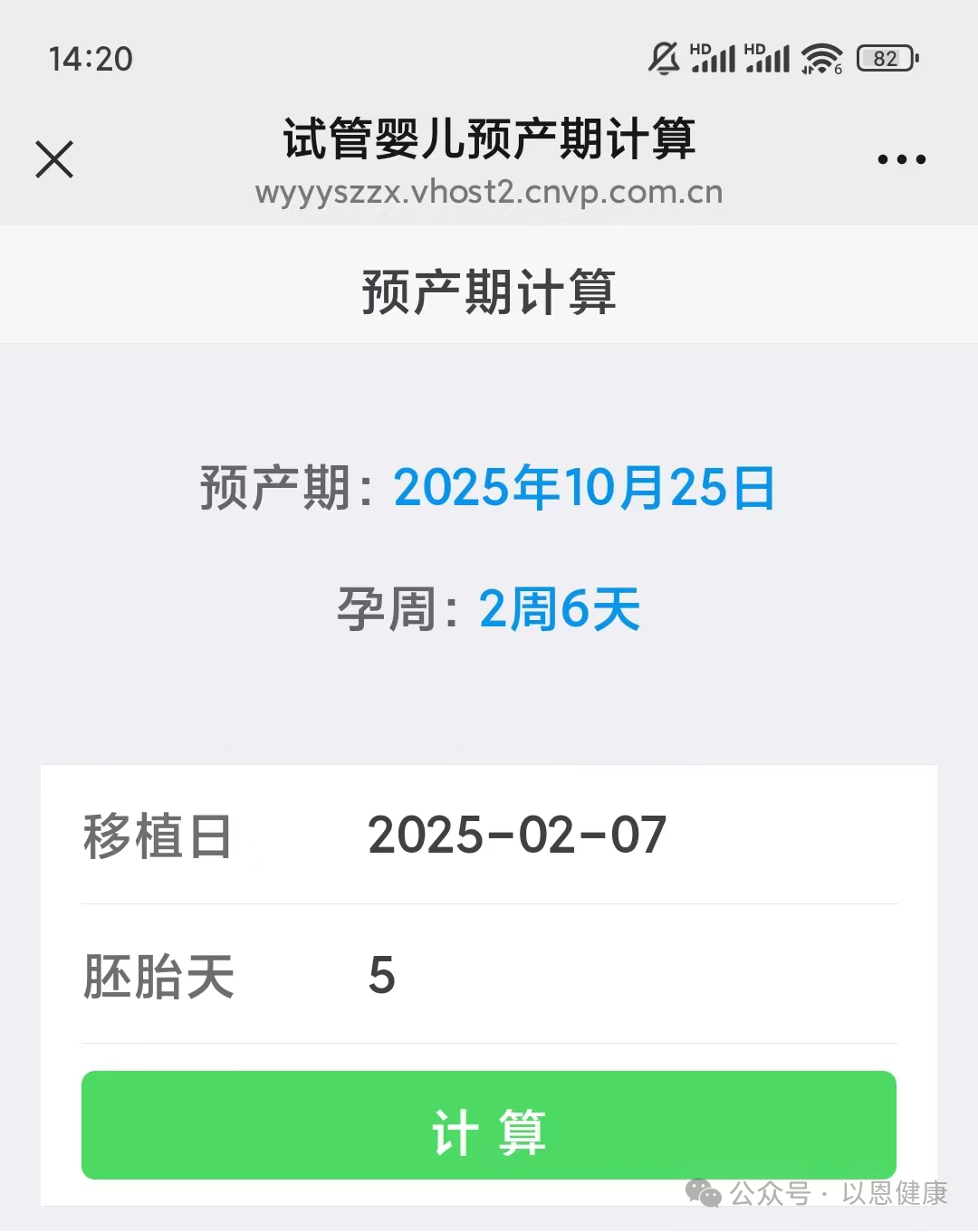Tap the green 计算 button
The image size is (978, 1232).
[489, 1125]
